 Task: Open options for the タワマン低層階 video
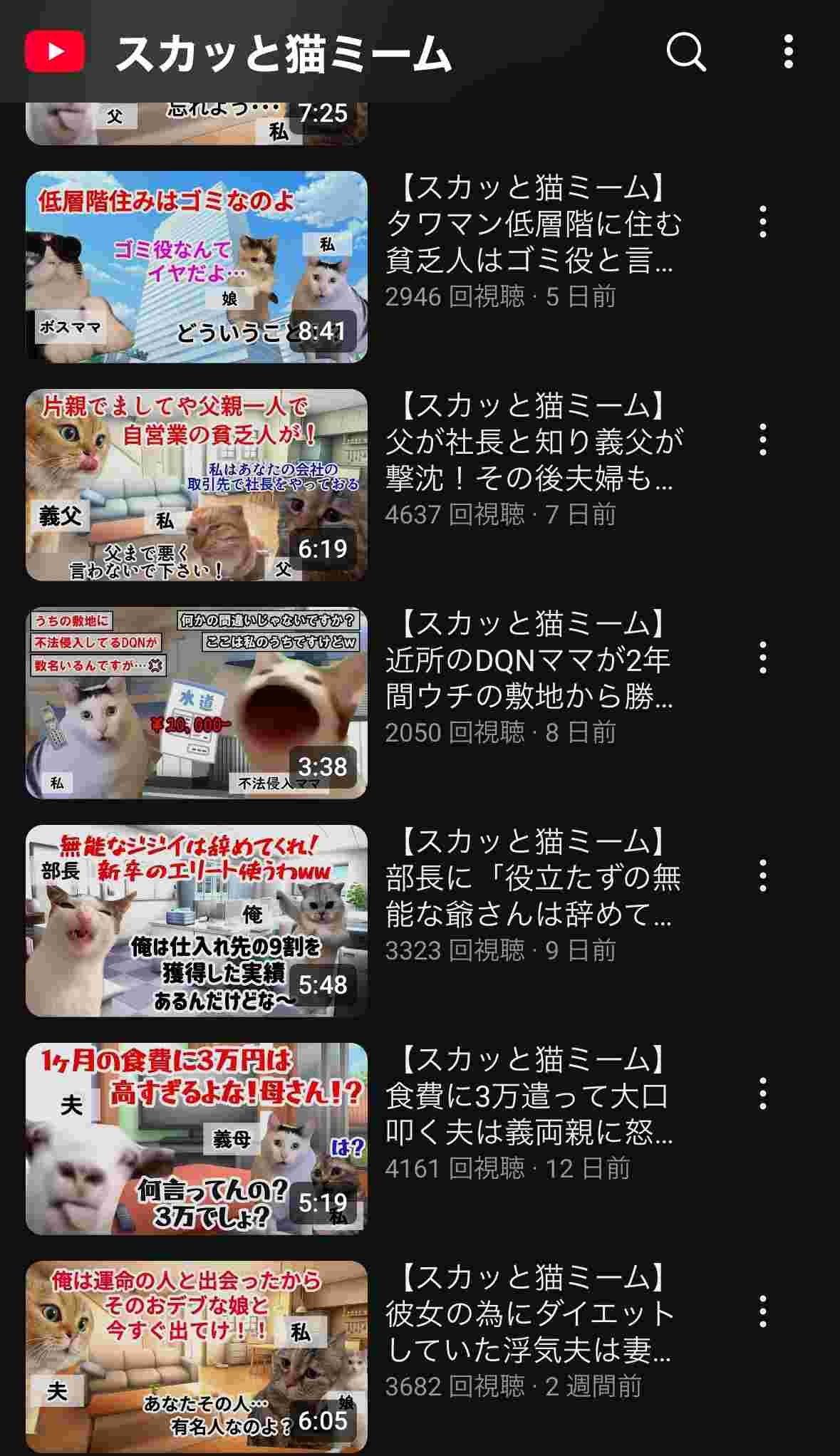click(763, 222)
